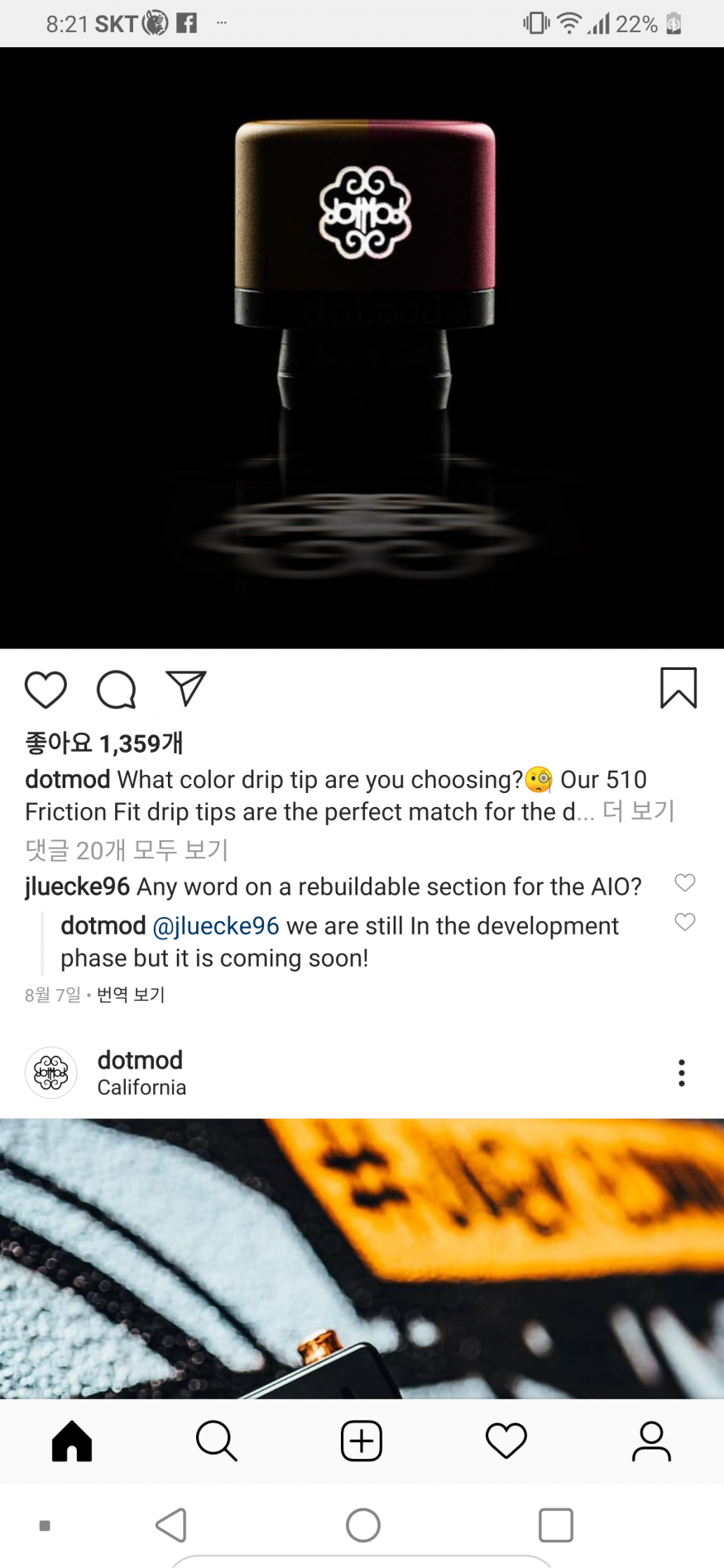Create a new post with the plus tab
The width and height of the screenshot is (724, 1568).
[362, 1441]
